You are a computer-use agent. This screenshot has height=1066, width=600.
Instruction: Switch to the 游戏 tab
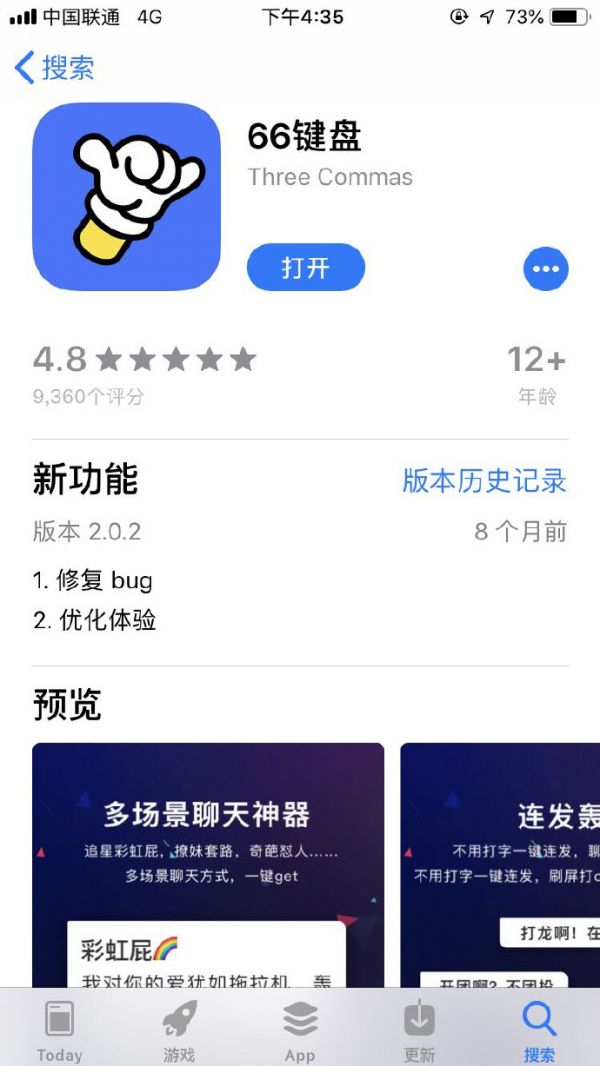[x=179, y=1030]
